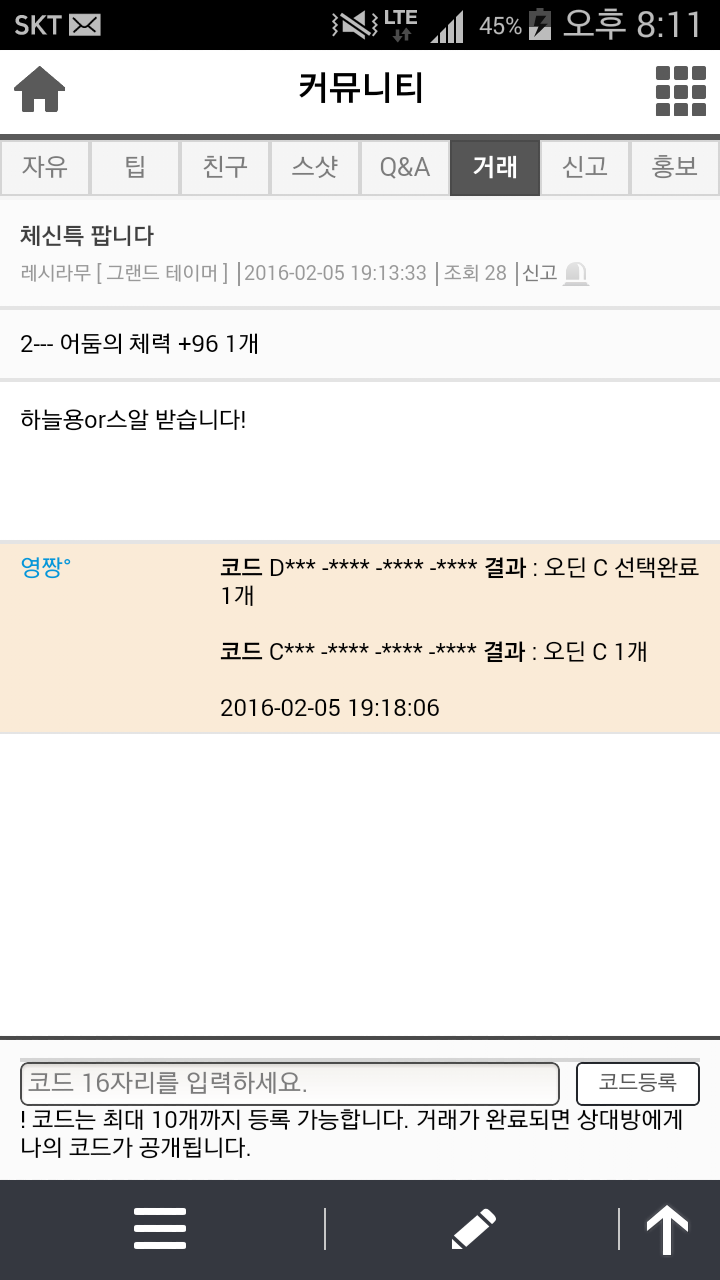This screenshot has height=1280, width=720.
Task: Go to the home screen icon
Action: [x=40, y=90]
